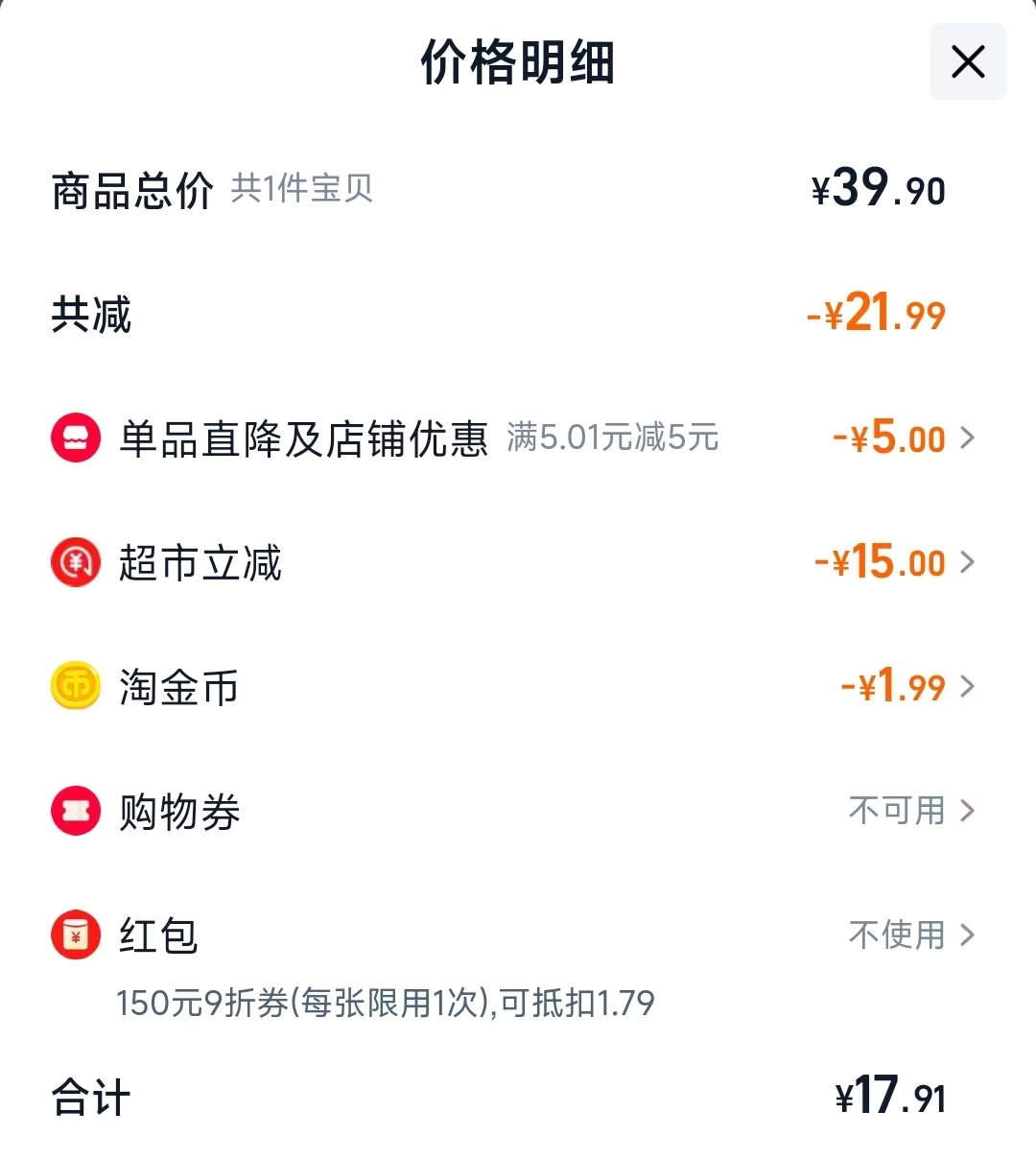Close the 价格明细 dialog
Screen dimensions: 1036x1159
[967, 61]
